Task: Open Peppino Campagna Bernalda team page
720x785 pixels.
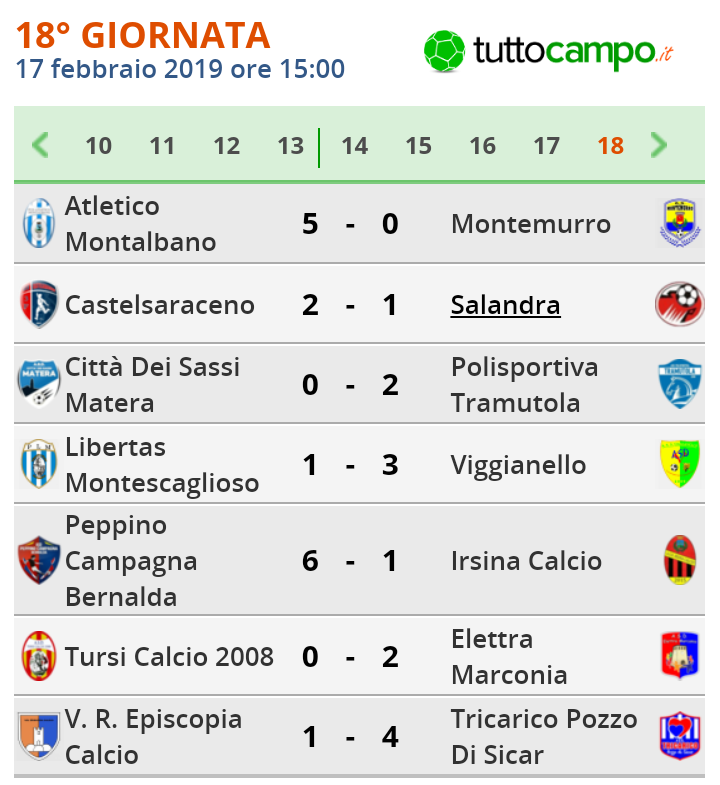Action: coord(131,561)
